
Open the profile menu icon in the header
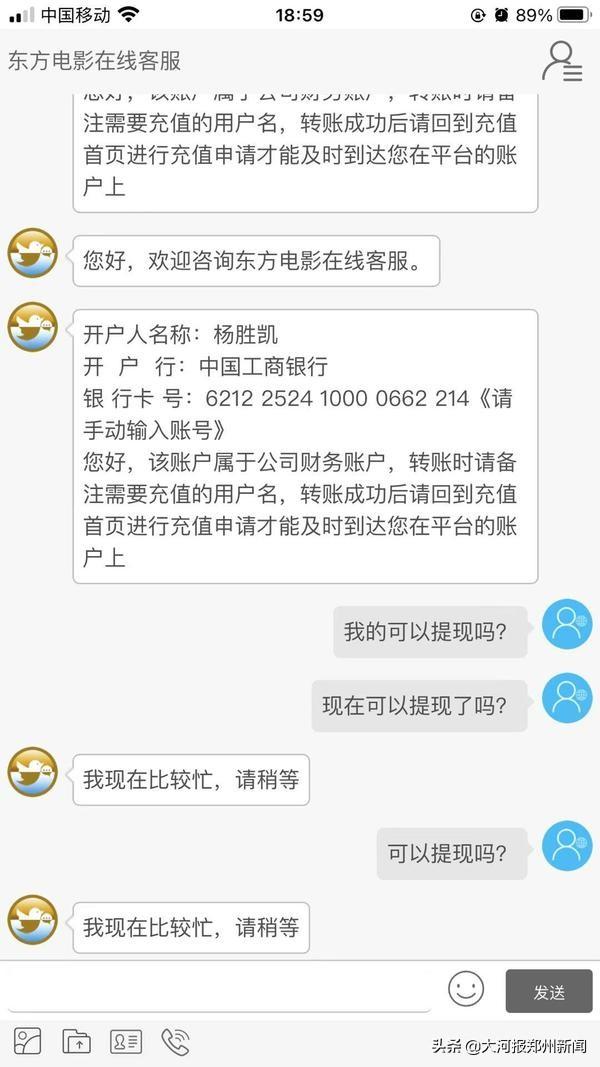pyautogui.click(x=561, y=61)
